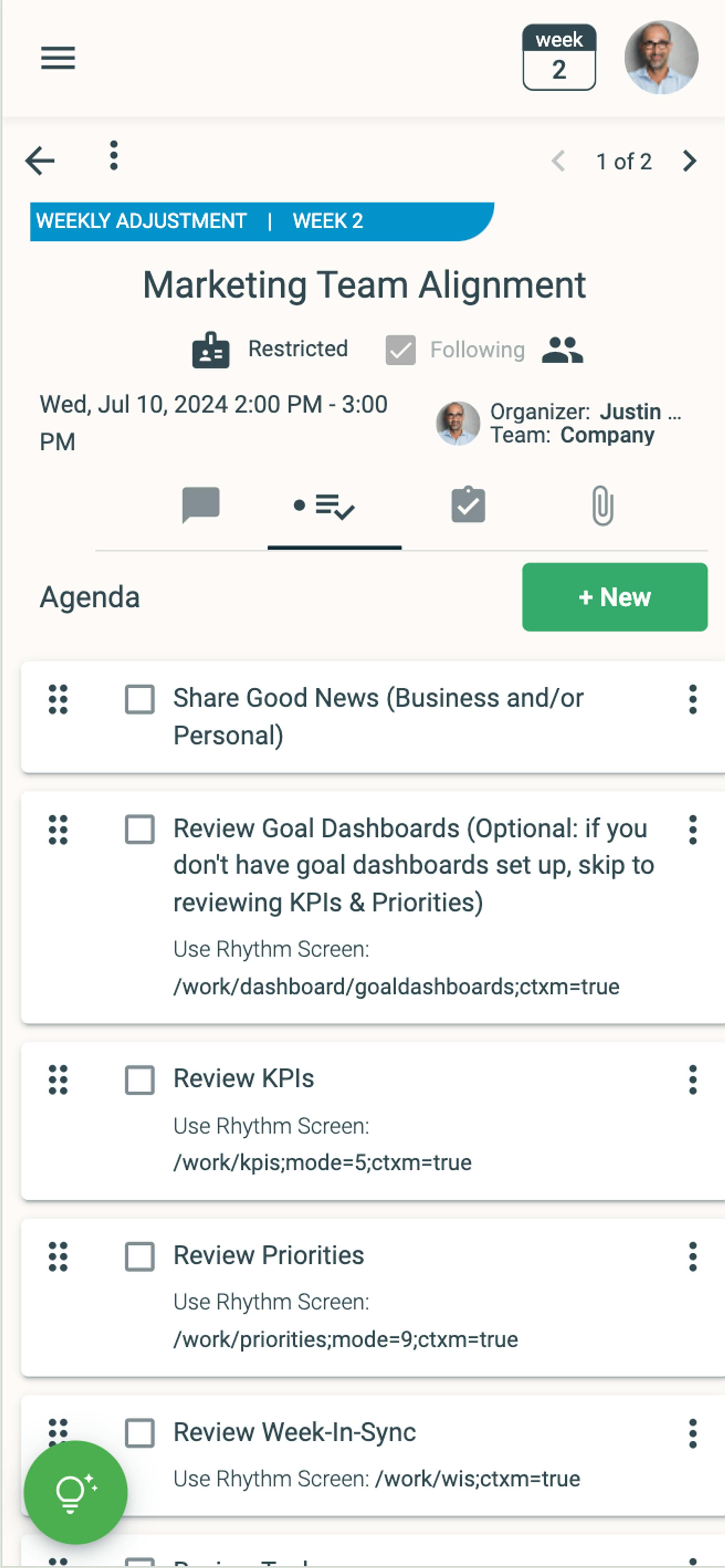Viewport: 725px width, 1568px height.
Task: Add a new agenda item
Action: pyautogui.click(x=614, y=597)
